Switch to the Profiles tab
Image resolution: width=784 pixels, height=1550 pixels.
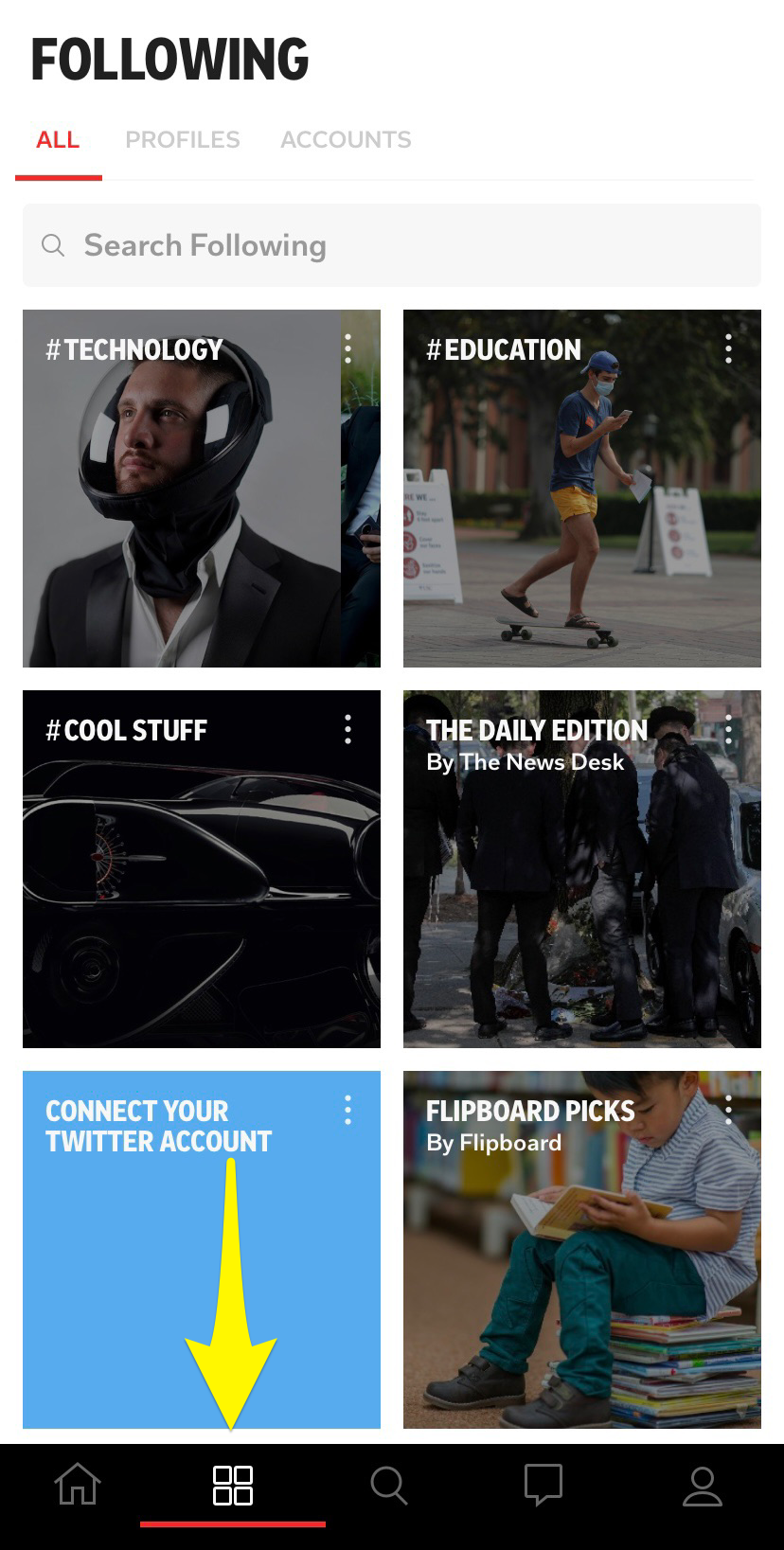click(x=182, y=140)
